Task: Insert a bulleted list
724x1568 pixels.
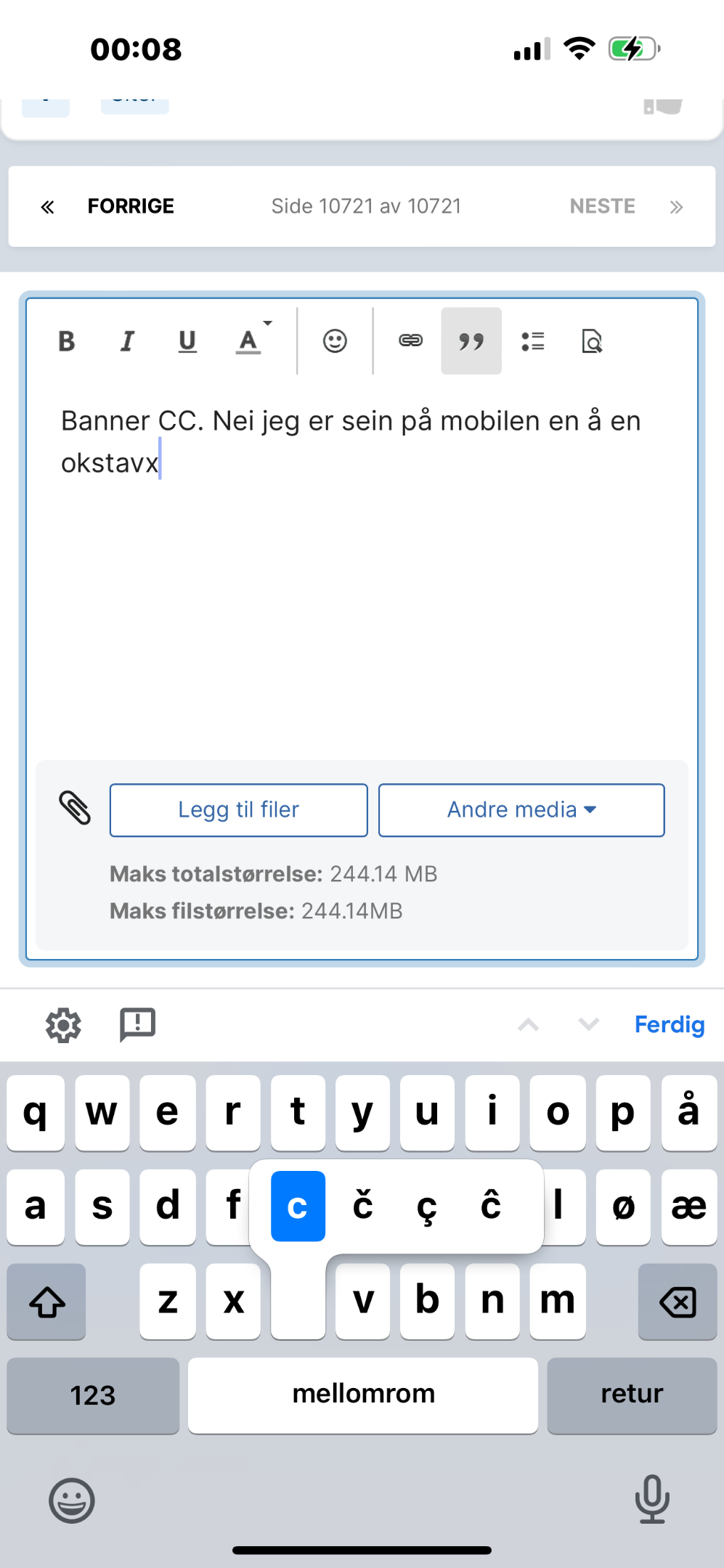Action: click(532, 341)
